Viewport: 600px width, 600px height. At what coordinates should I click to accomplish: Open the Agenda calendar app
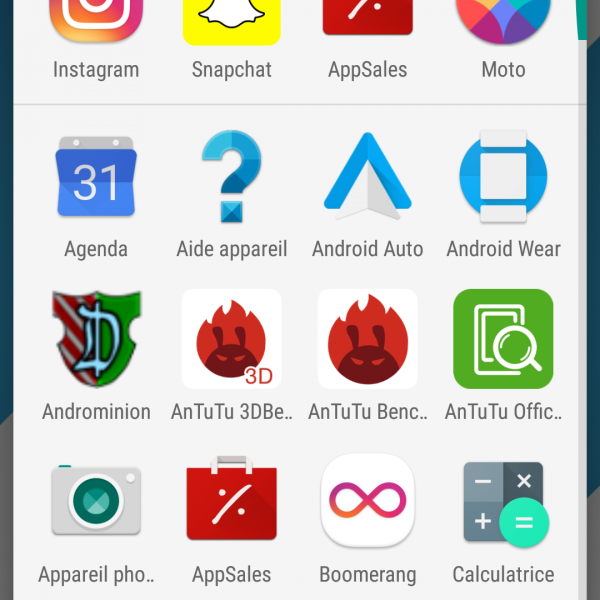coord(96,178)
